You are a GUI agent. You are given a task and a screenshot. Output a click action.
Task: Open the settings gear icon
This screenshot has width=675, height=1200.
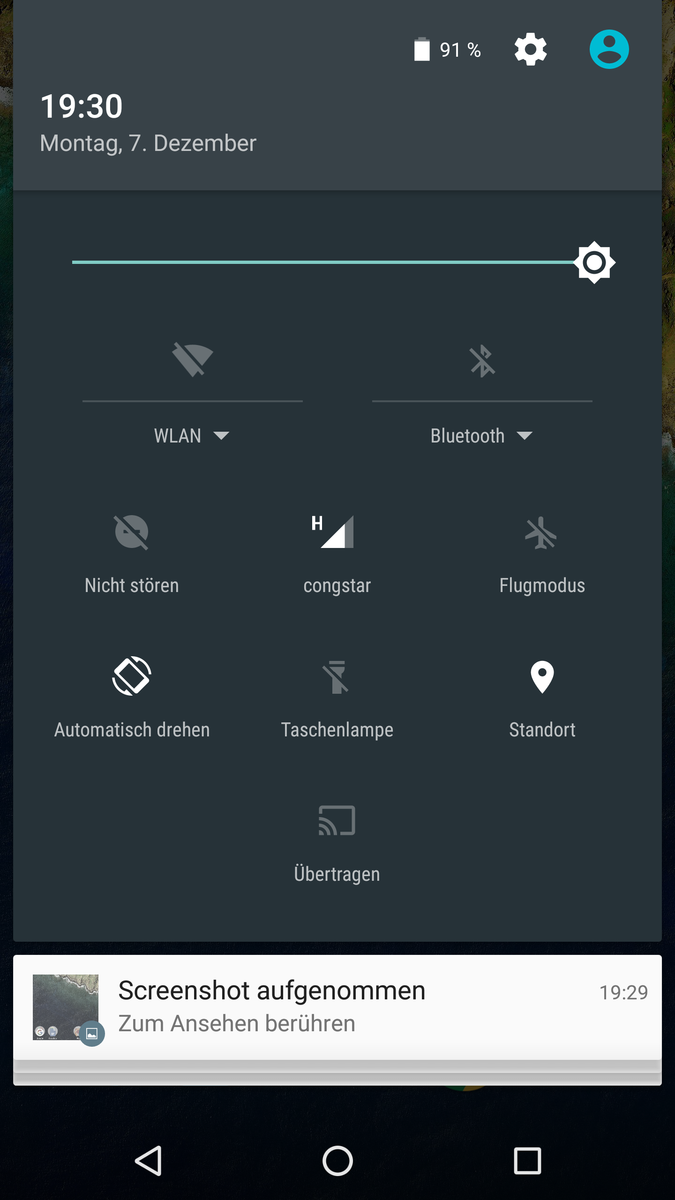(x=530, y=49)
